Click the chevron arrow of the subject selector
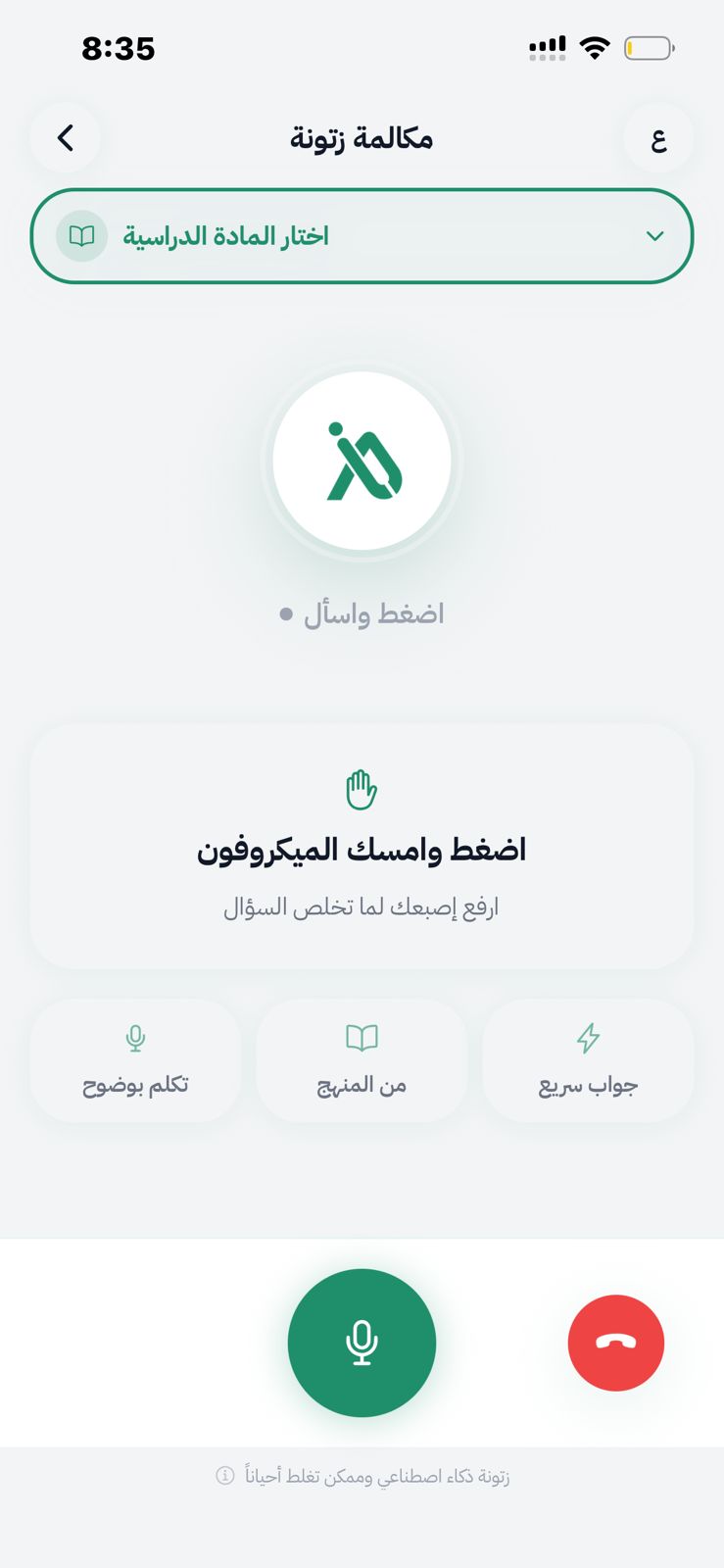724x1568 pixels. click(x=654, y=236)
